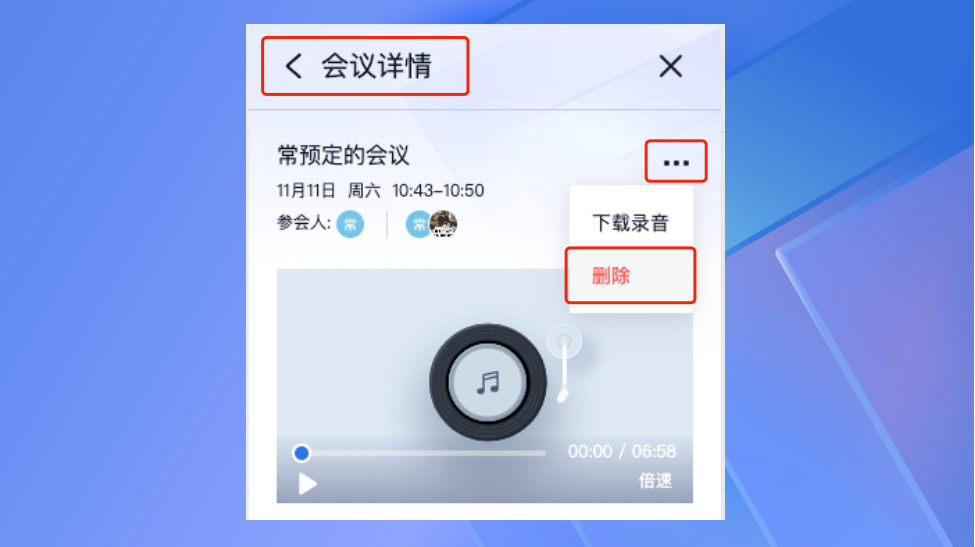Go back from 会议详情
975x547 pixels.
tap(293, 67)
